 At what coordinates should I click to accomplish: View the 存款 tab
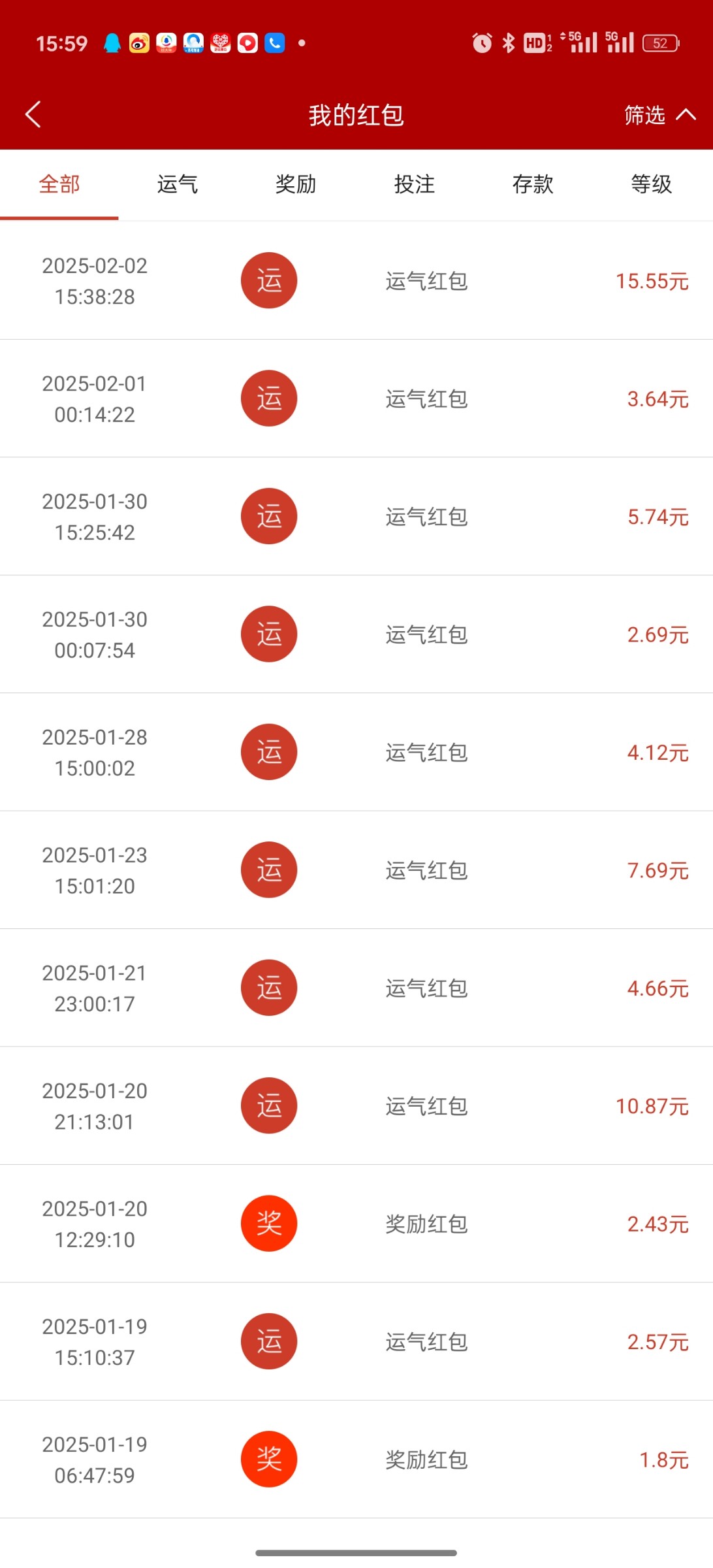[533, 184]
